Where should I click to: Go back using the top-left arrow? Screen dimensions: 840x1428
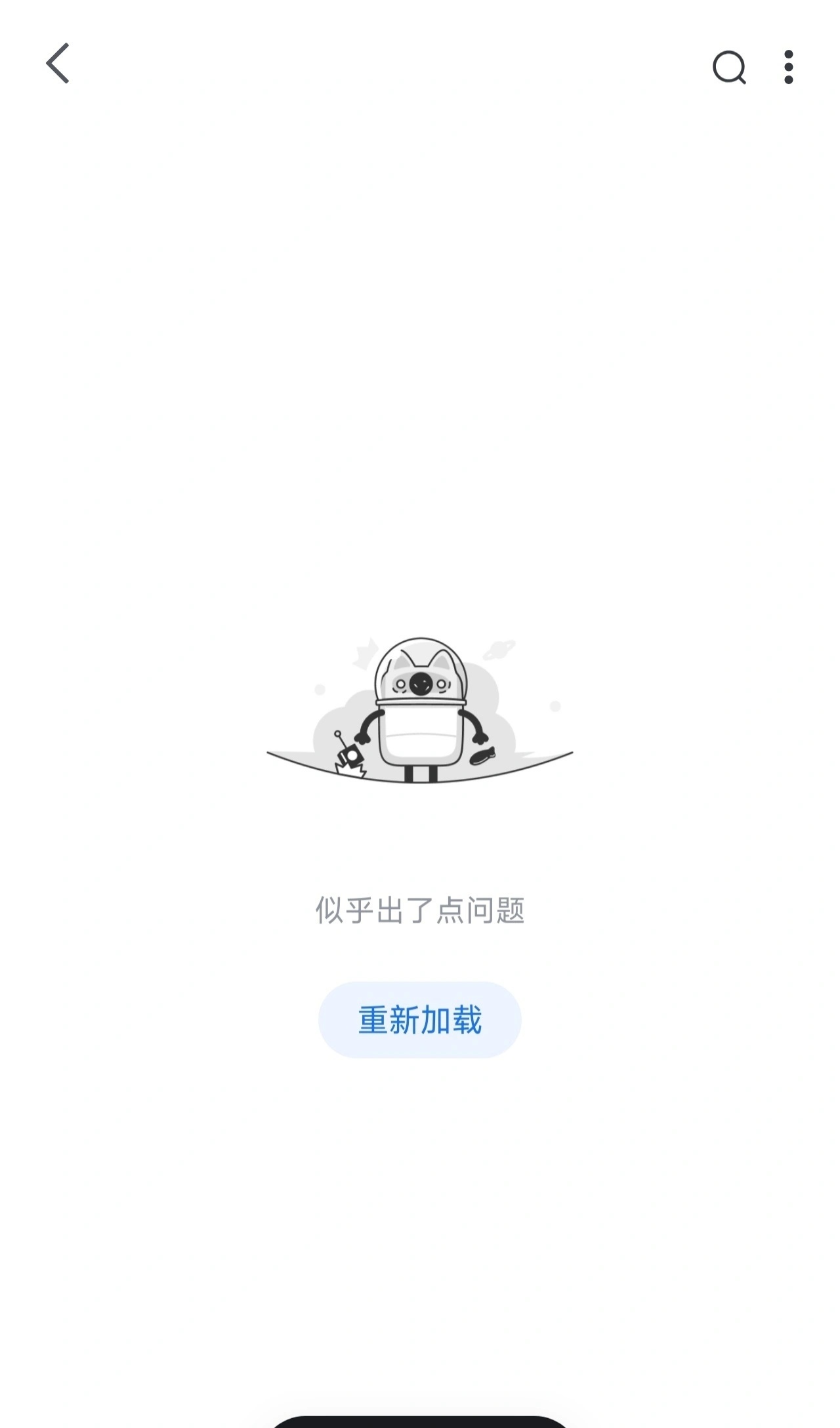tap(58, 64)
